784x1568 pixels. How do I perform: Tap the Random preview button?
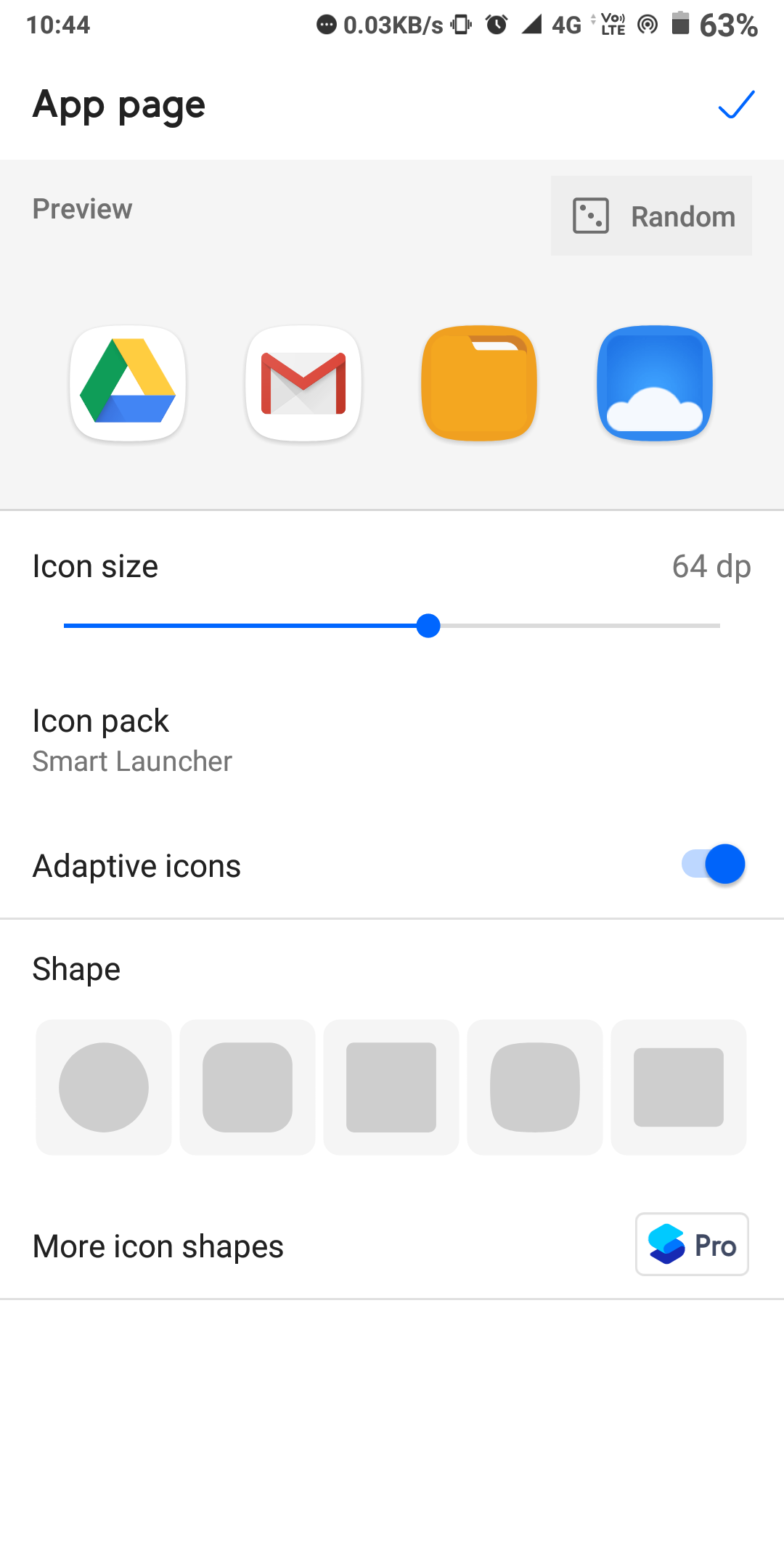click(x=651, y=216)
